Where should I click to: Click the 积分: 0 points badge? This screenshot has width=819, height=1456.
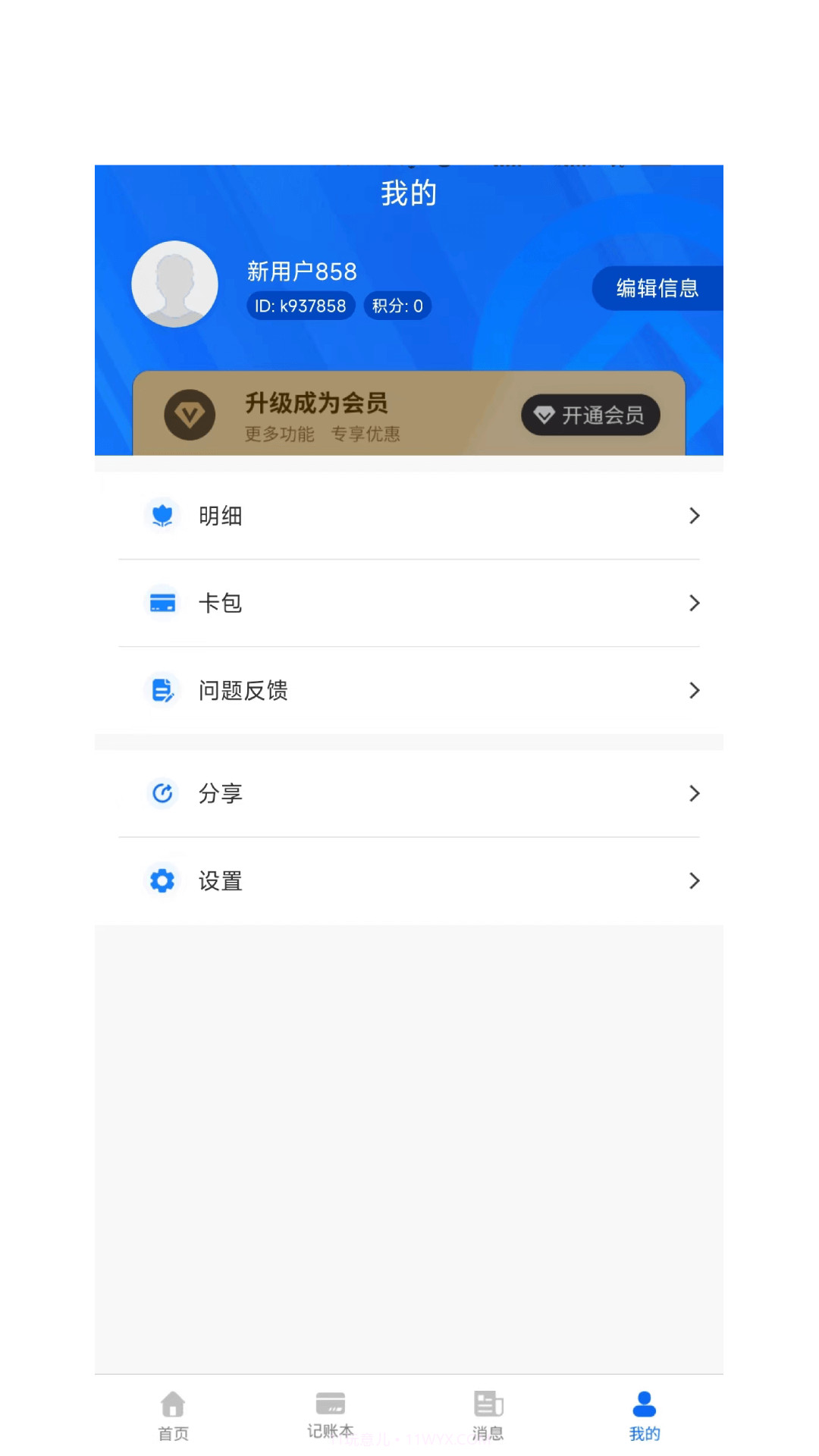397,306
